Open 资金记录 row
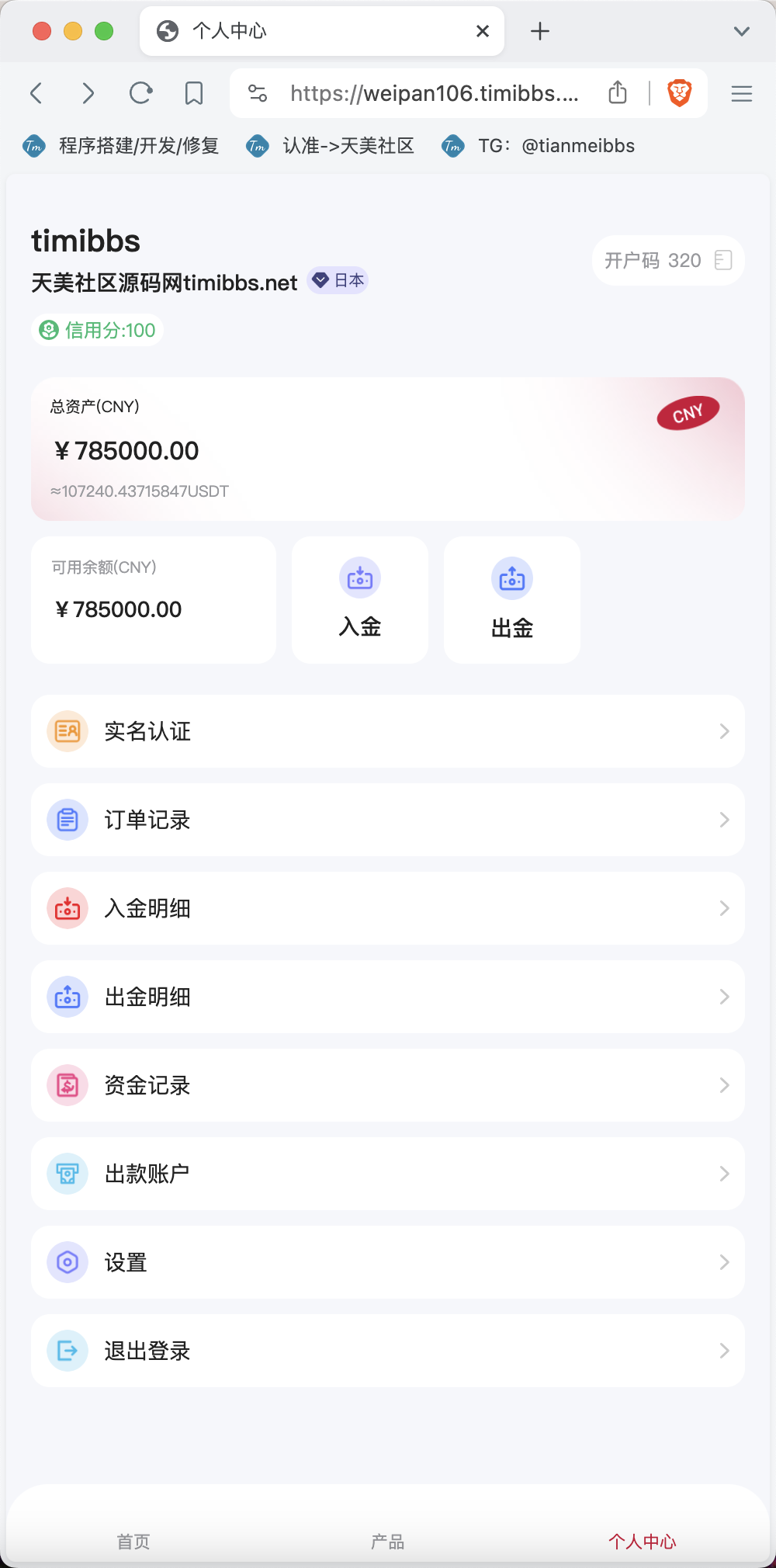This screenshot has height=1568, width=776. pos(388,1085)
